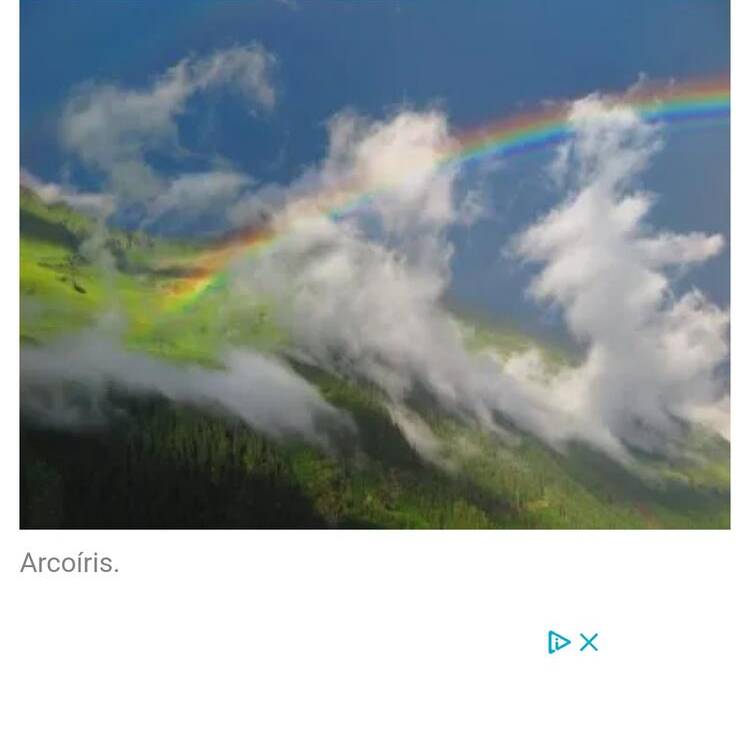750x750 pixels.
Task: Open the Arcoíris rainbow photo
Action: (x=375, y=265)
